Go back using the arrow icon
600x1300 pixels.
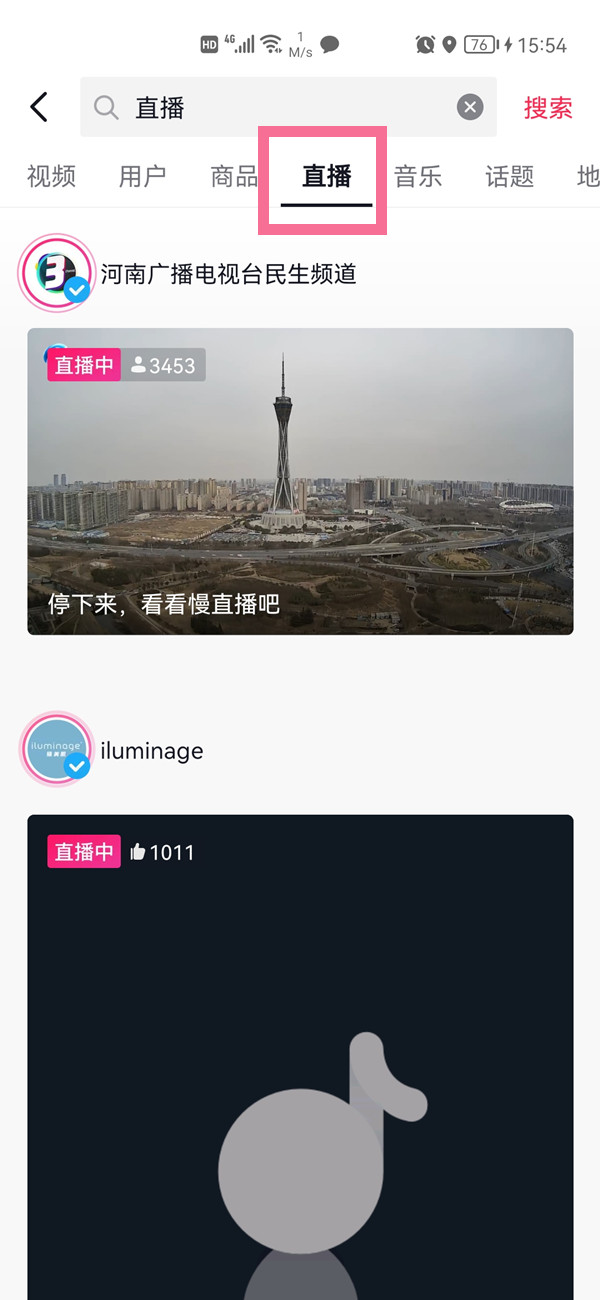tap(39, 107)
